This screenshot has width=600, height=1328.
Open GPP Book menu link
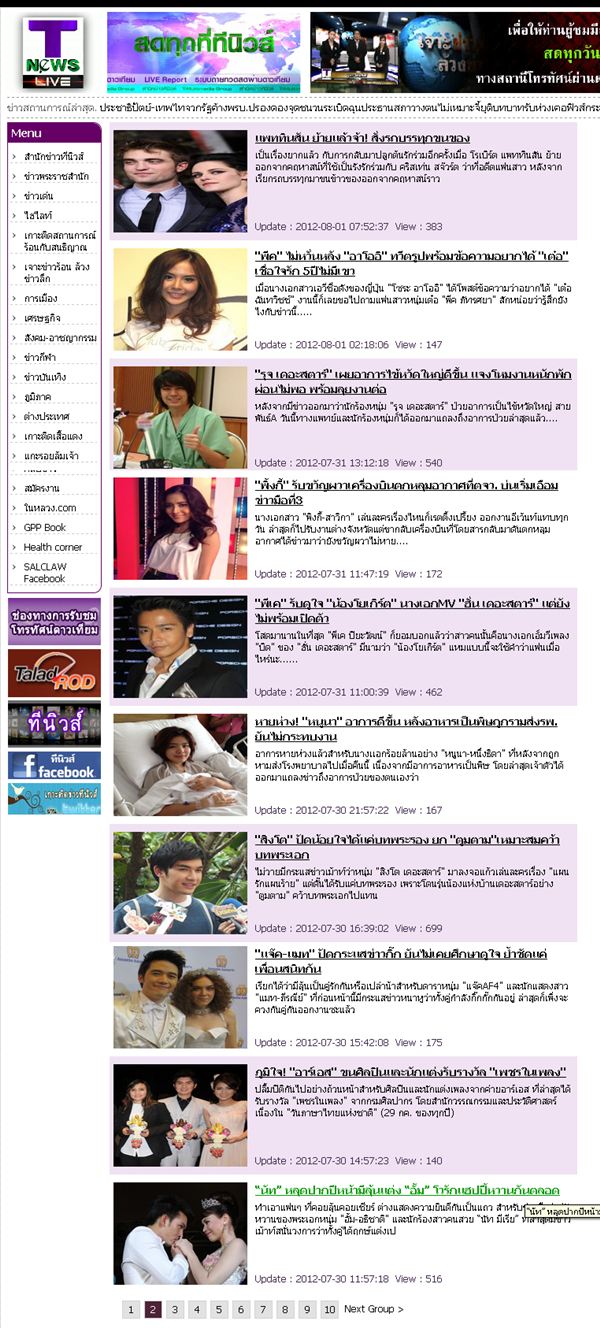(45, 527)
